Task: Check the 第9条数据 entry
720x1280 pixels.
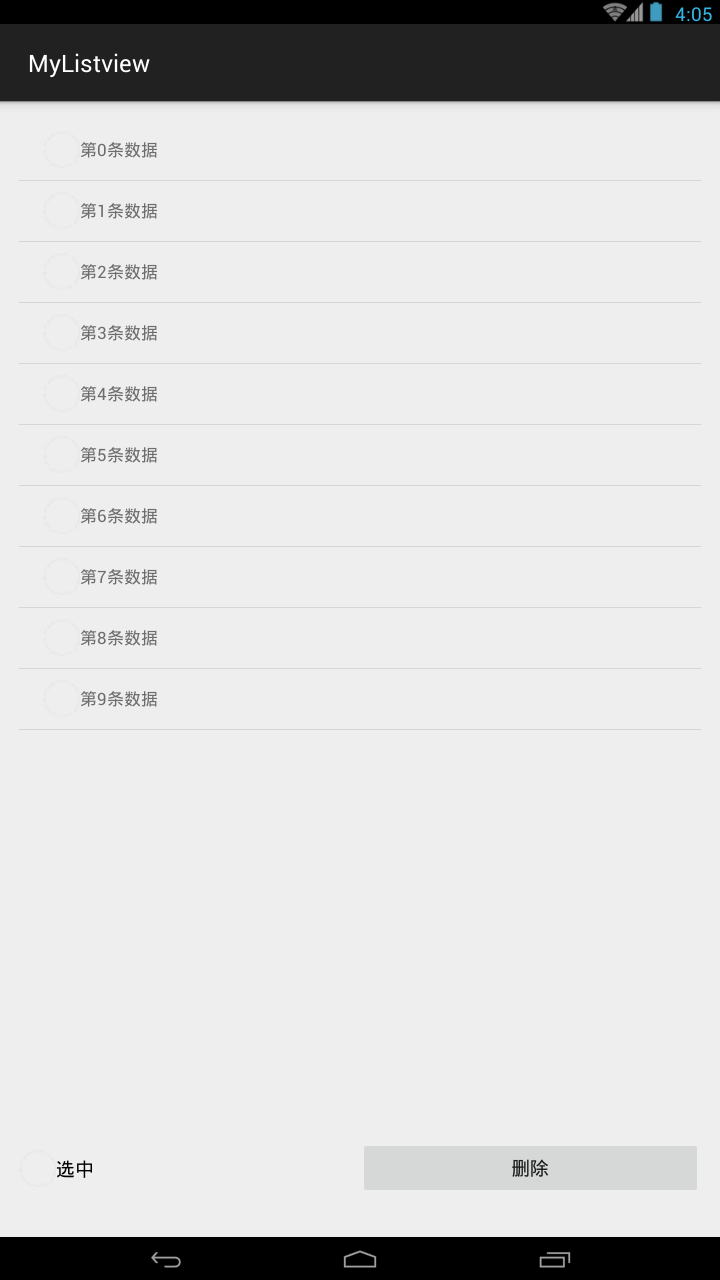Action: coord(61,699)
